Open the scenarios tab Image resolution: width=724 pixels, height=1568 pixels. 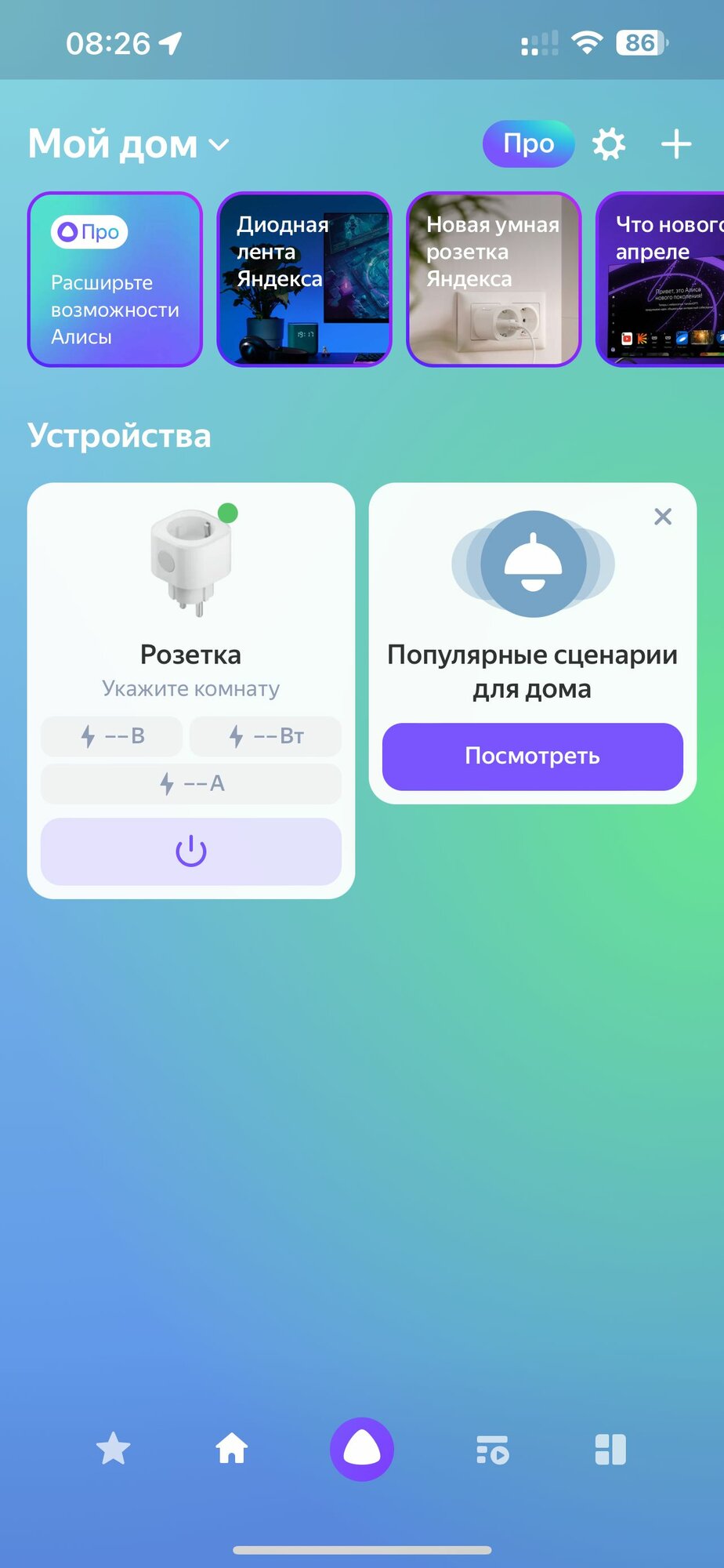(x=492, y=1450)
